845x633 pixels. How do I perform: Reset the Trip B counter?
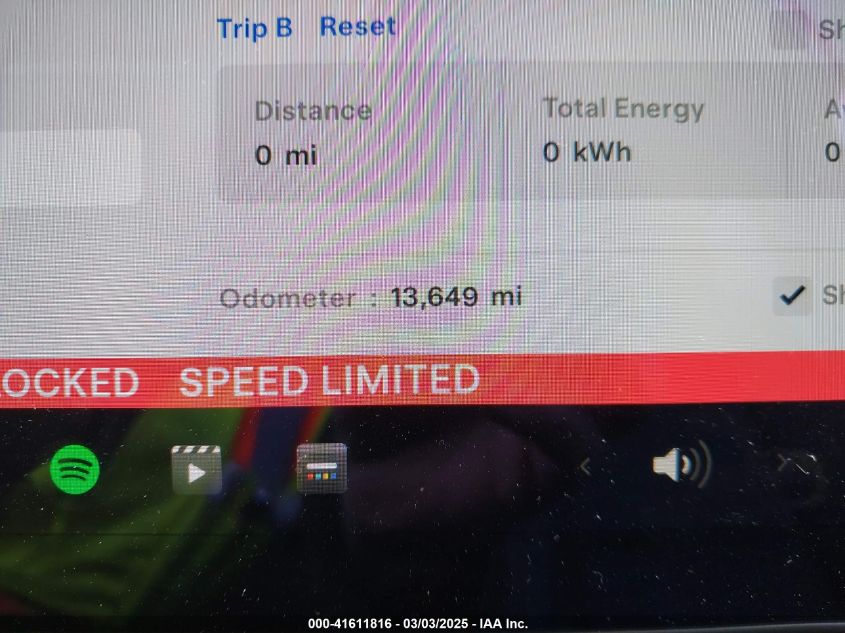point(357,27)
